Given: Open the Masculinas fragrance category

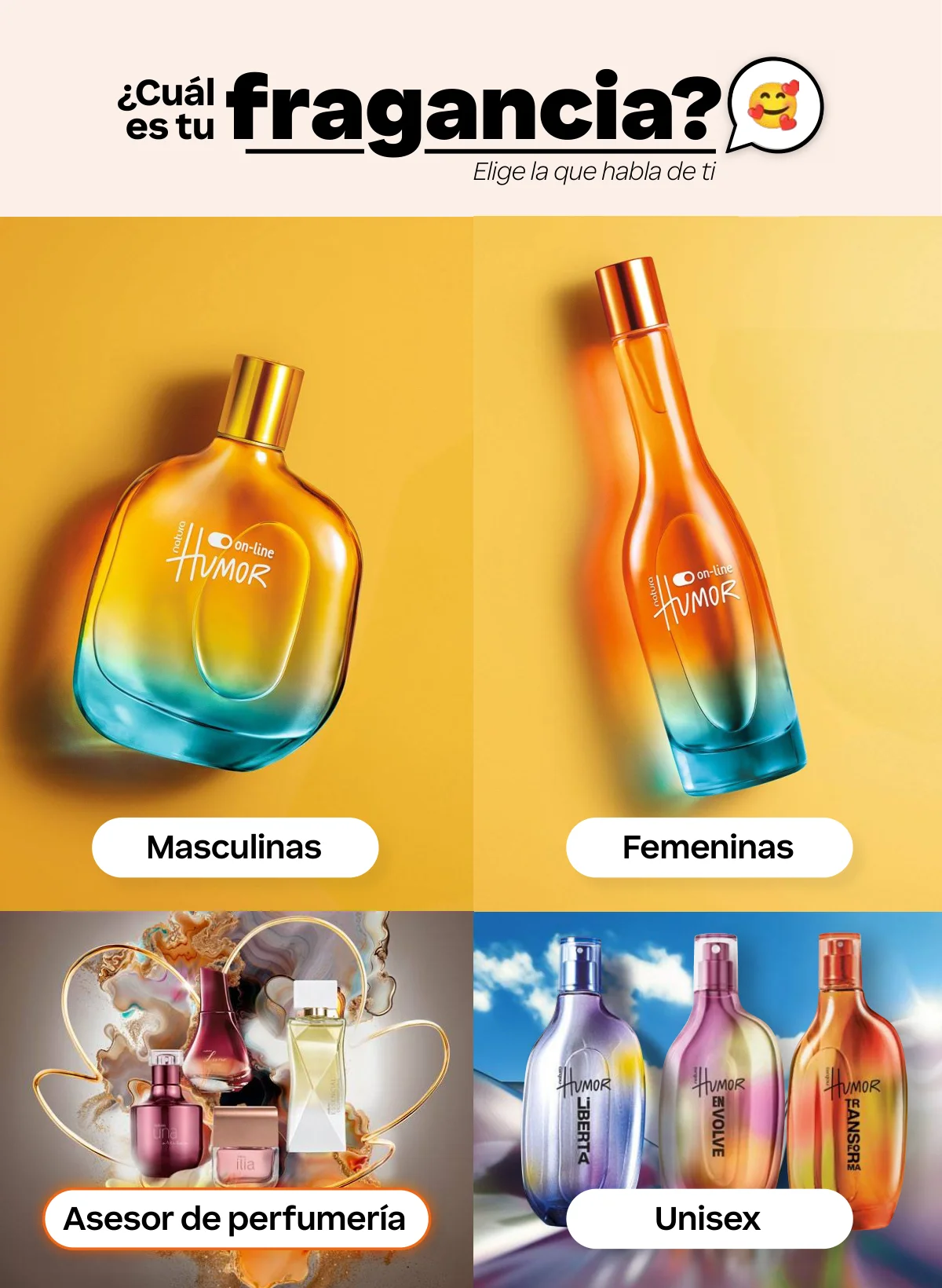Looking at the screenshot, I should (235, 847).
